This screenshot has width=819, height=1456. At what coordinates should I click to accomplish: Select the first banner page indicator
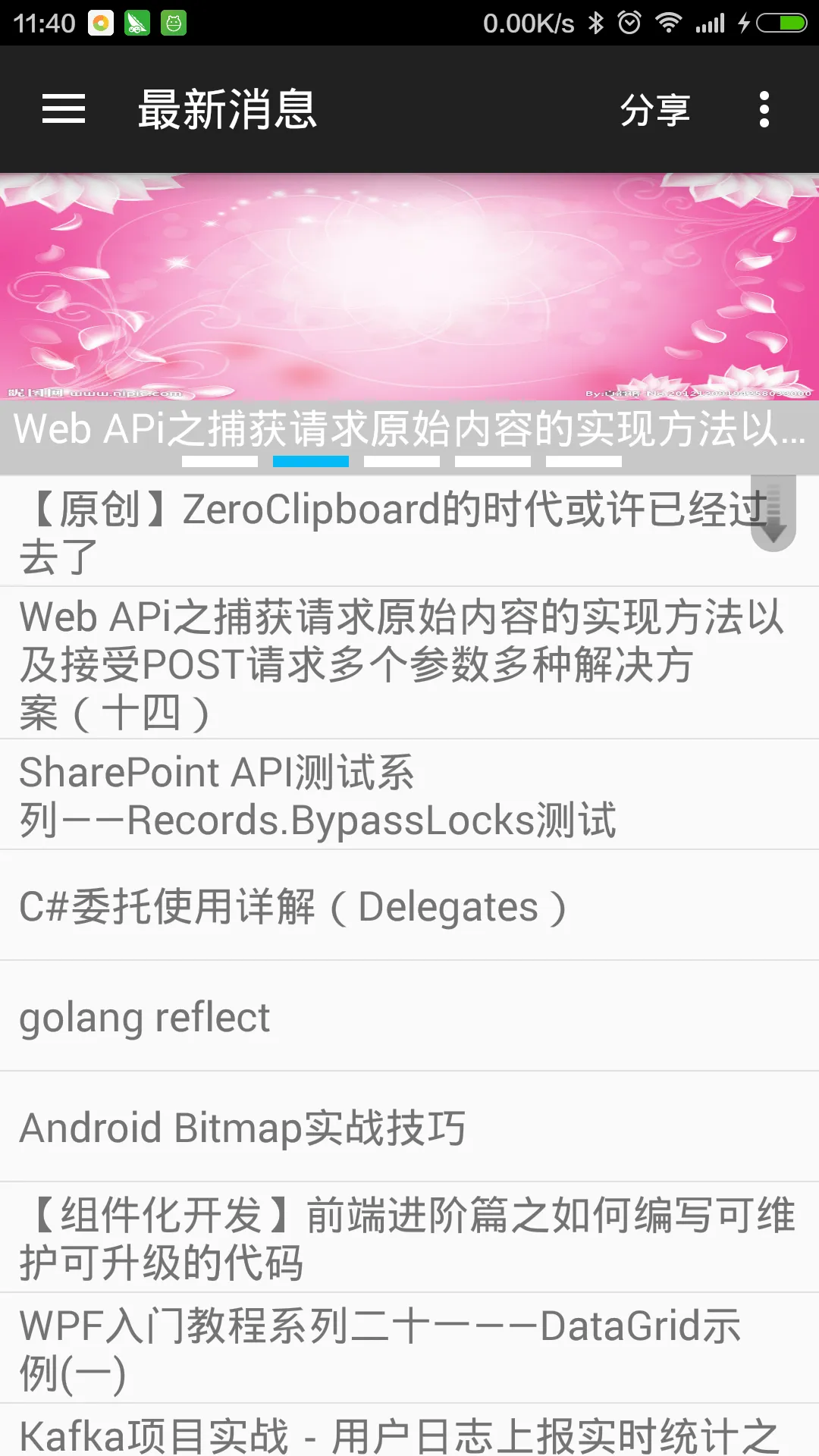tap(220, 461)
